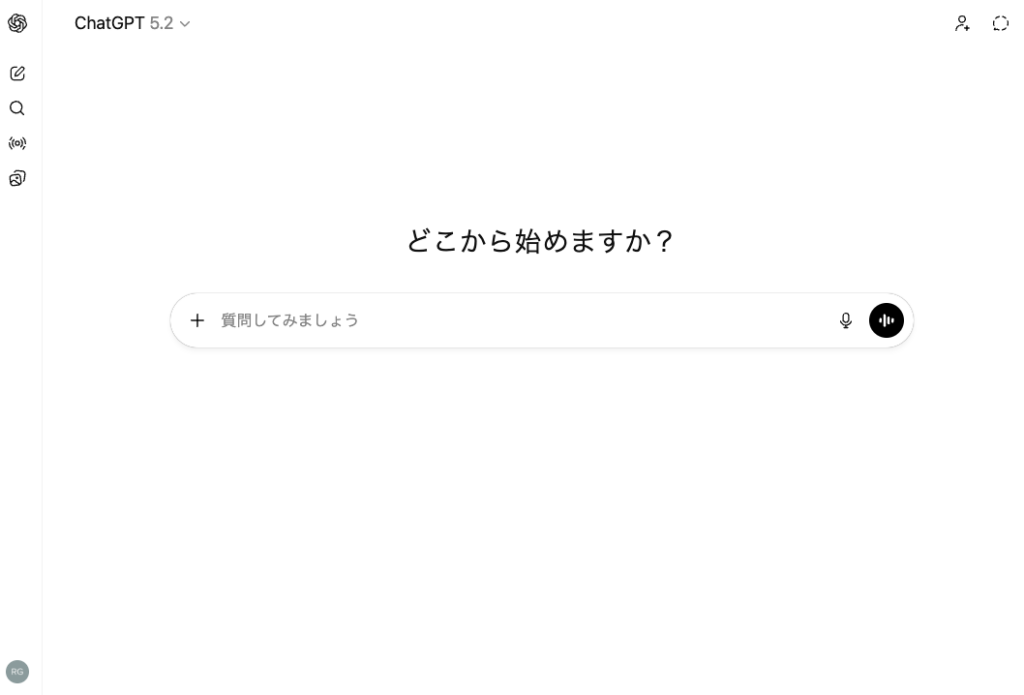Start dictation with the microphone

846,320
